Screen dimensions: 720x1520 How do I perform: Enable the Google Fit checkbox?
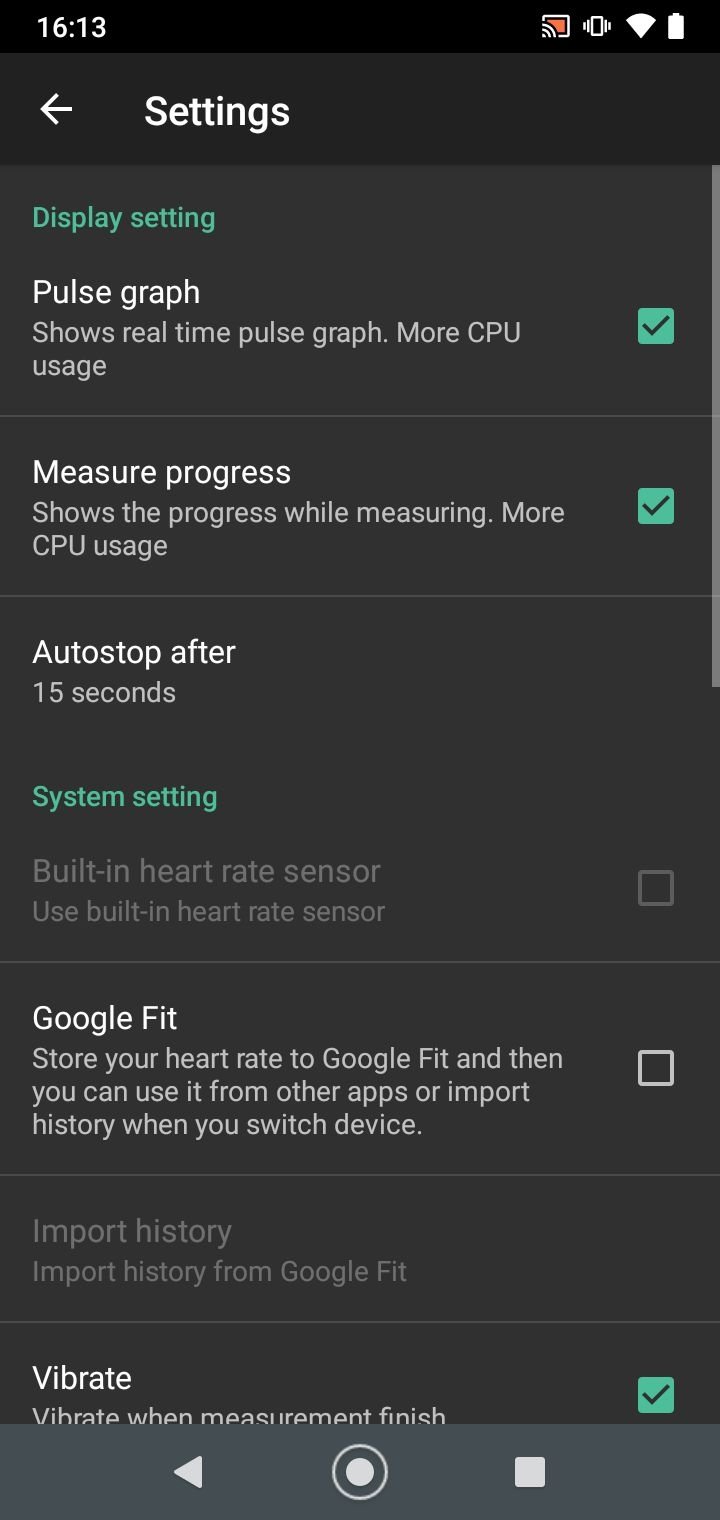coord(656,1068)
